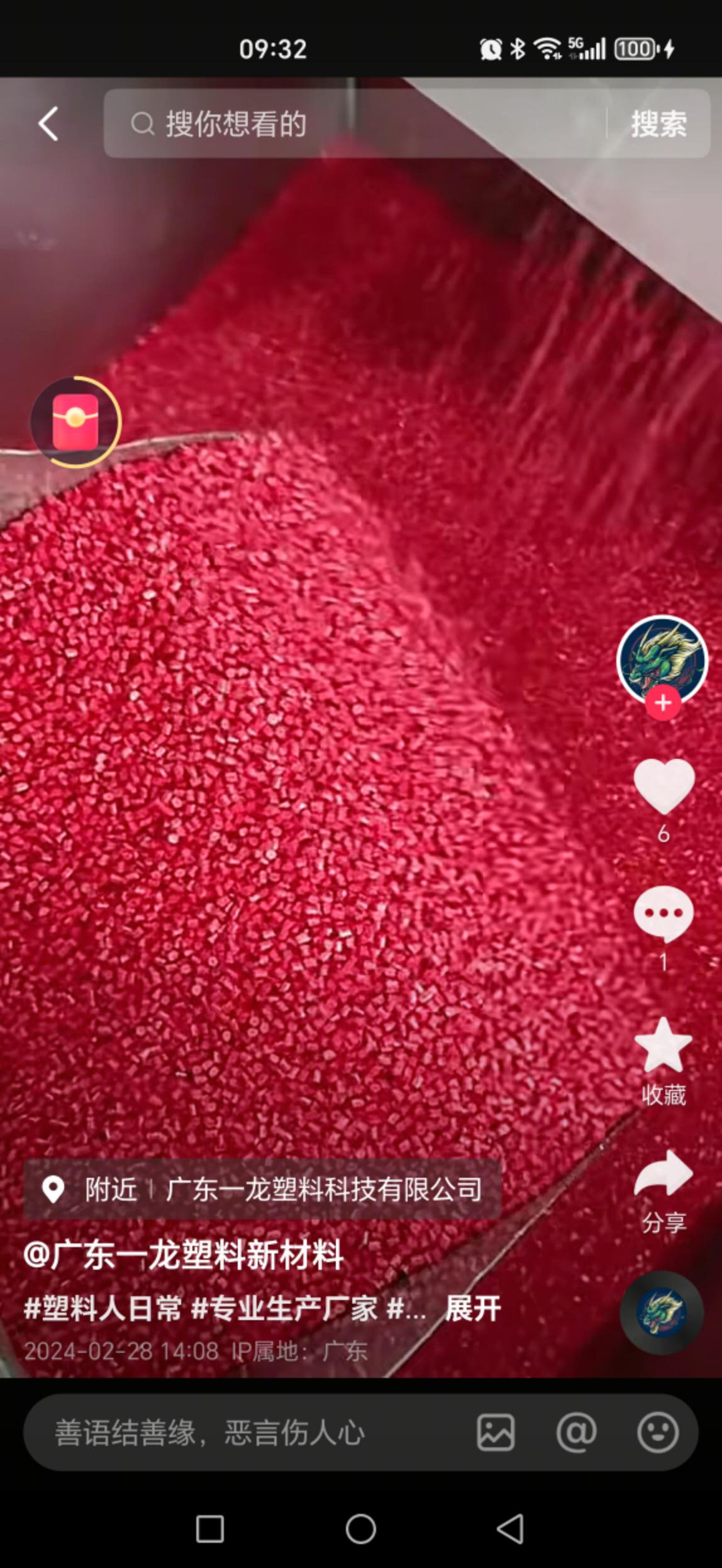722x1568 pixels.
Task: Open hashtag #专业生产厂家
Action: coord(284,1309)
